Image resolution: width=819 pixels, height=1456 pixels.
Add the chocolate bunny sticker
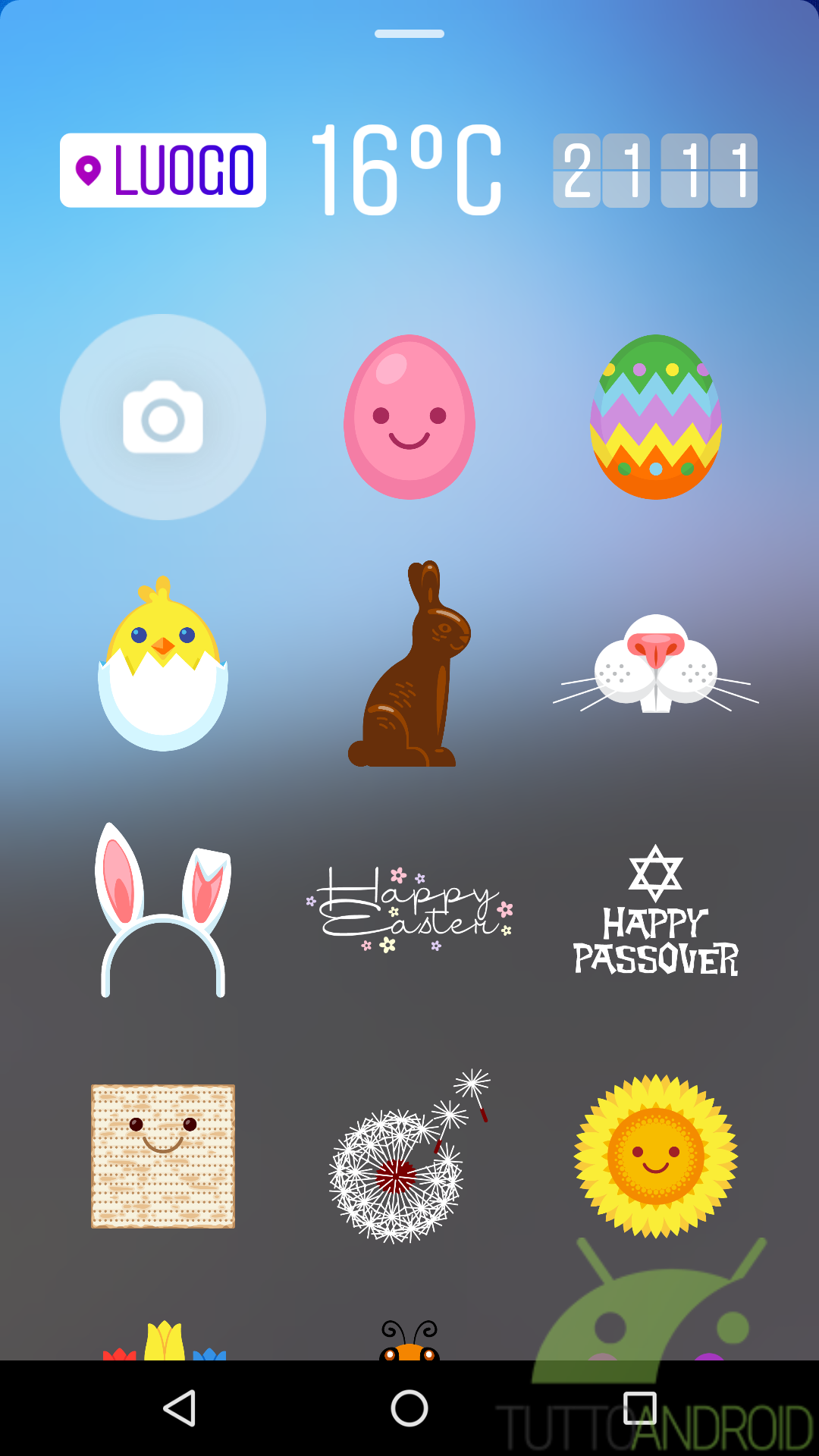point(409,664)
